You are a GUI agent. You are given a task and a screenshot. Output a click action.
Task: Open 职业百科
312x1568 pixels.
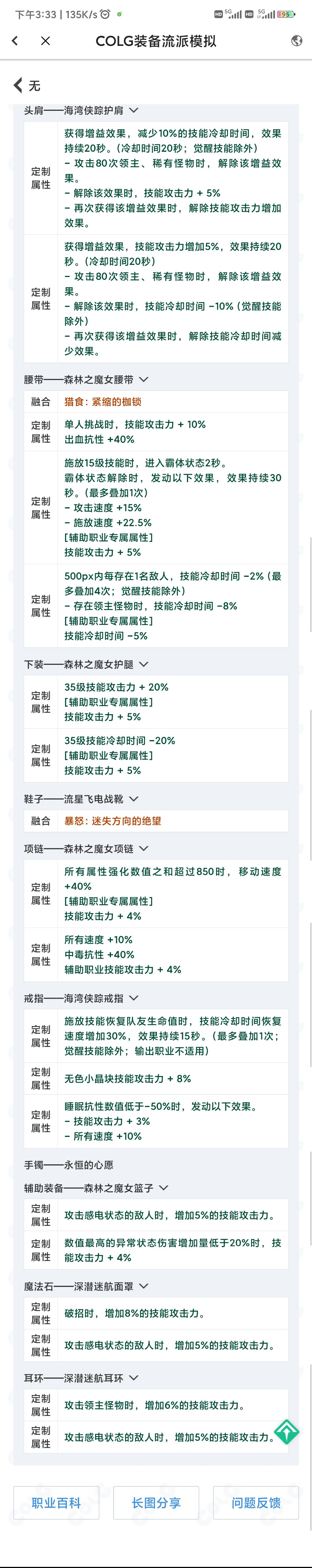pyautogui.click(x=56, y=1503)
